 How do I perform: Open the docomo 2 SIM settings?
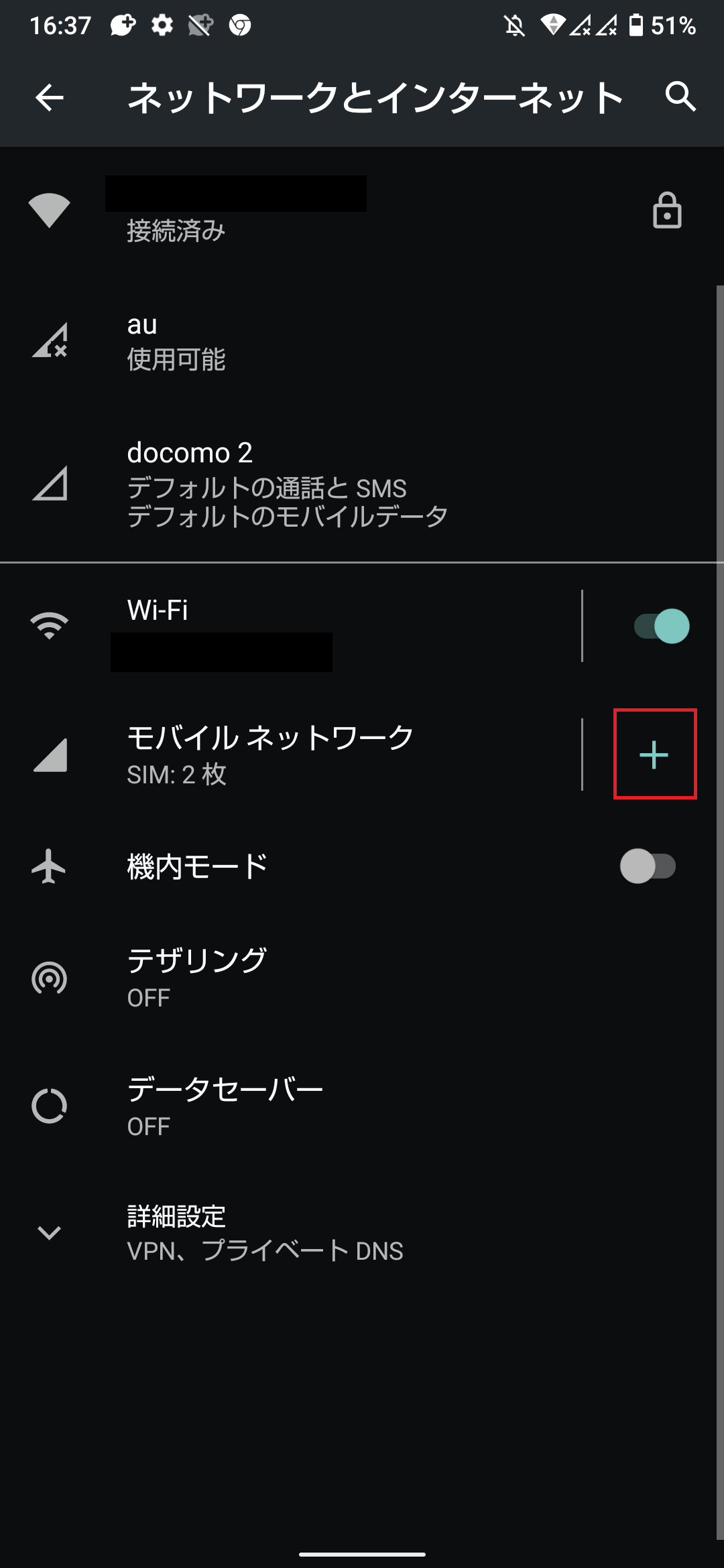pyautogui.click(x=358, y=483)
